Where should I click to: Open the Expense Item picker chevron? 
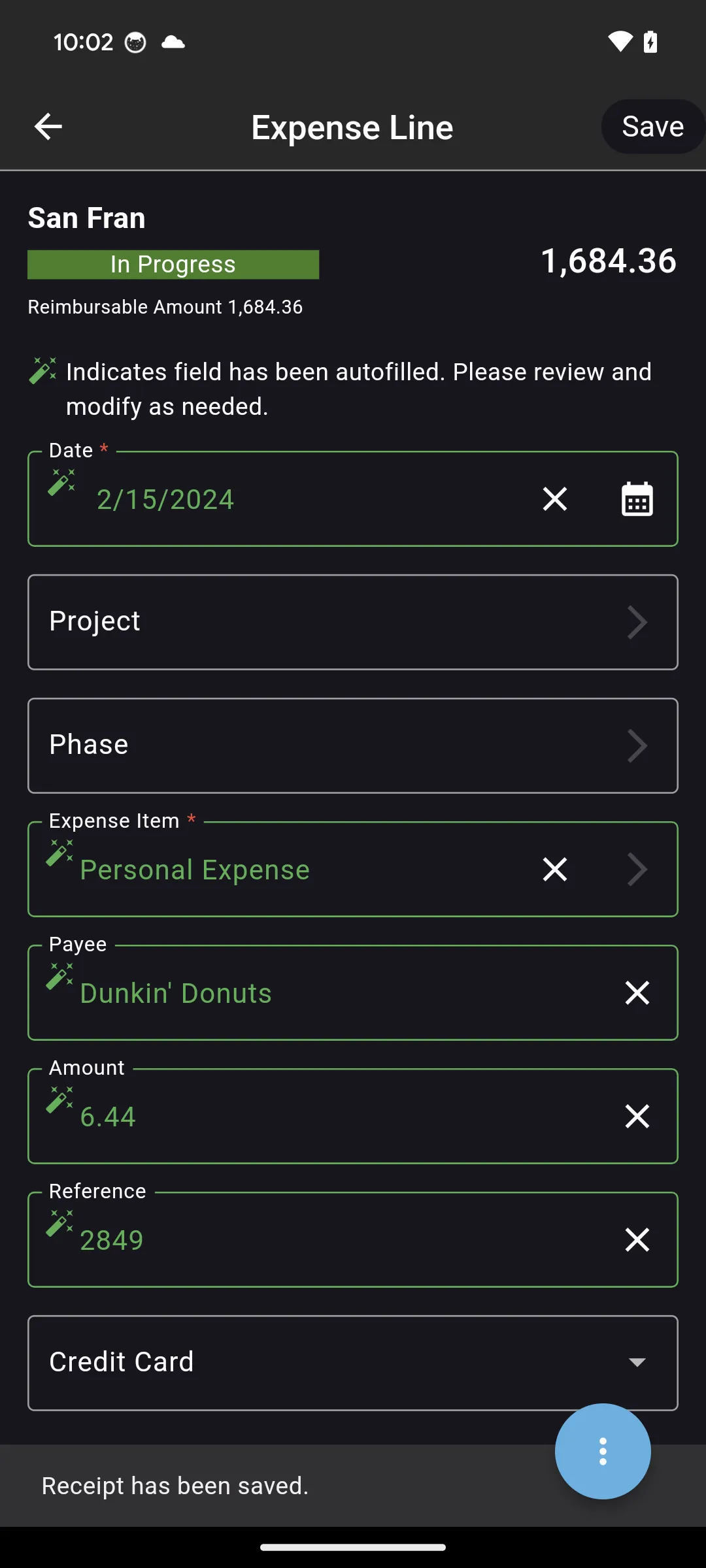pos(637,869)
